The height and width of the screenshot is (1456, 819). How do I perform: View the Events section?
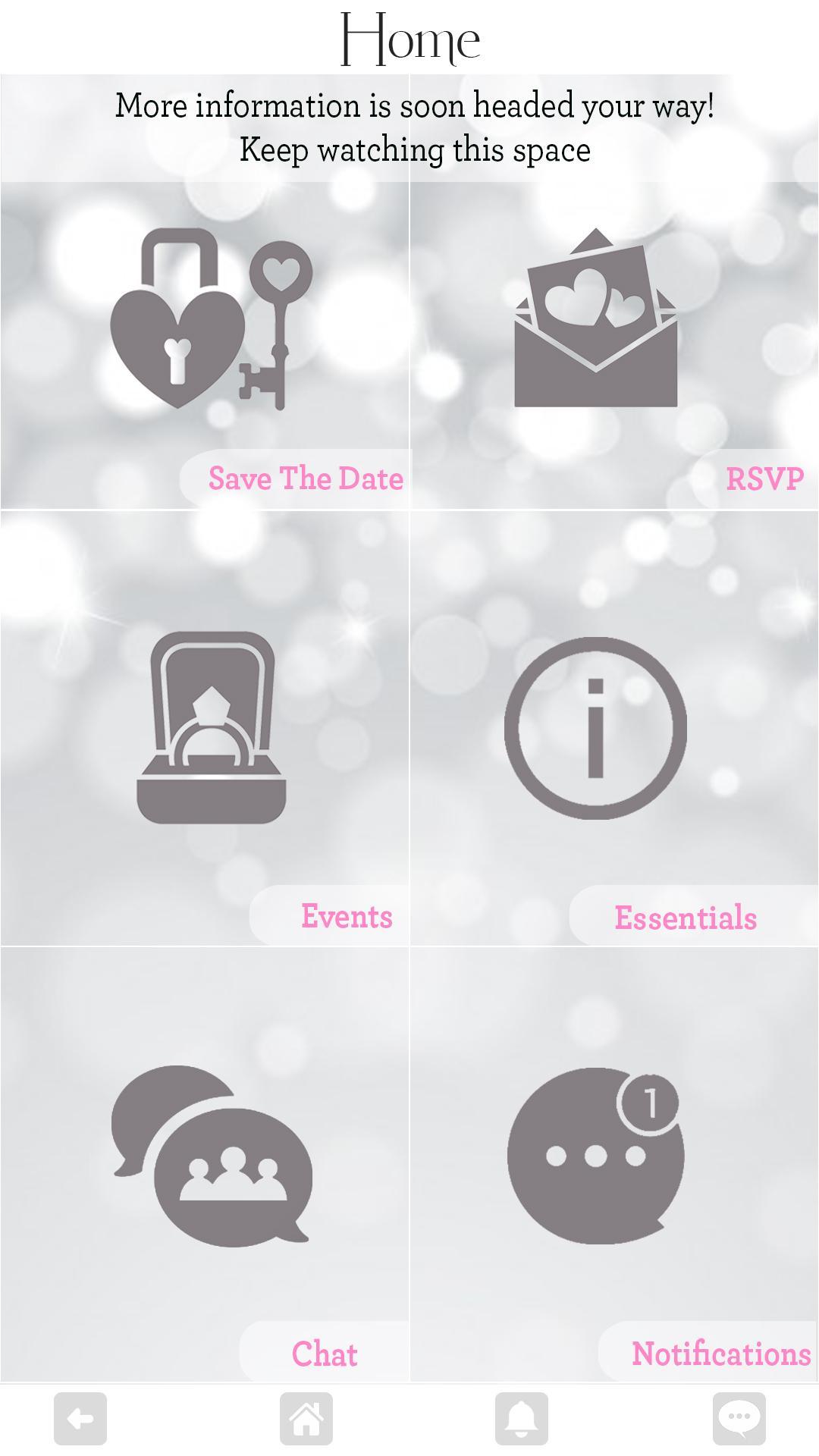coord(205,728)
